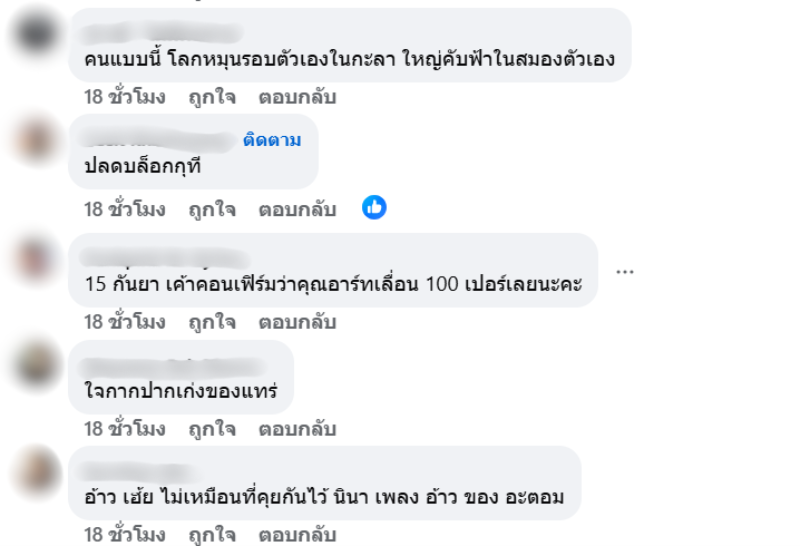Like the ปลดบล็อกกุที comment

pyautogui.click(x=212, y=209)
